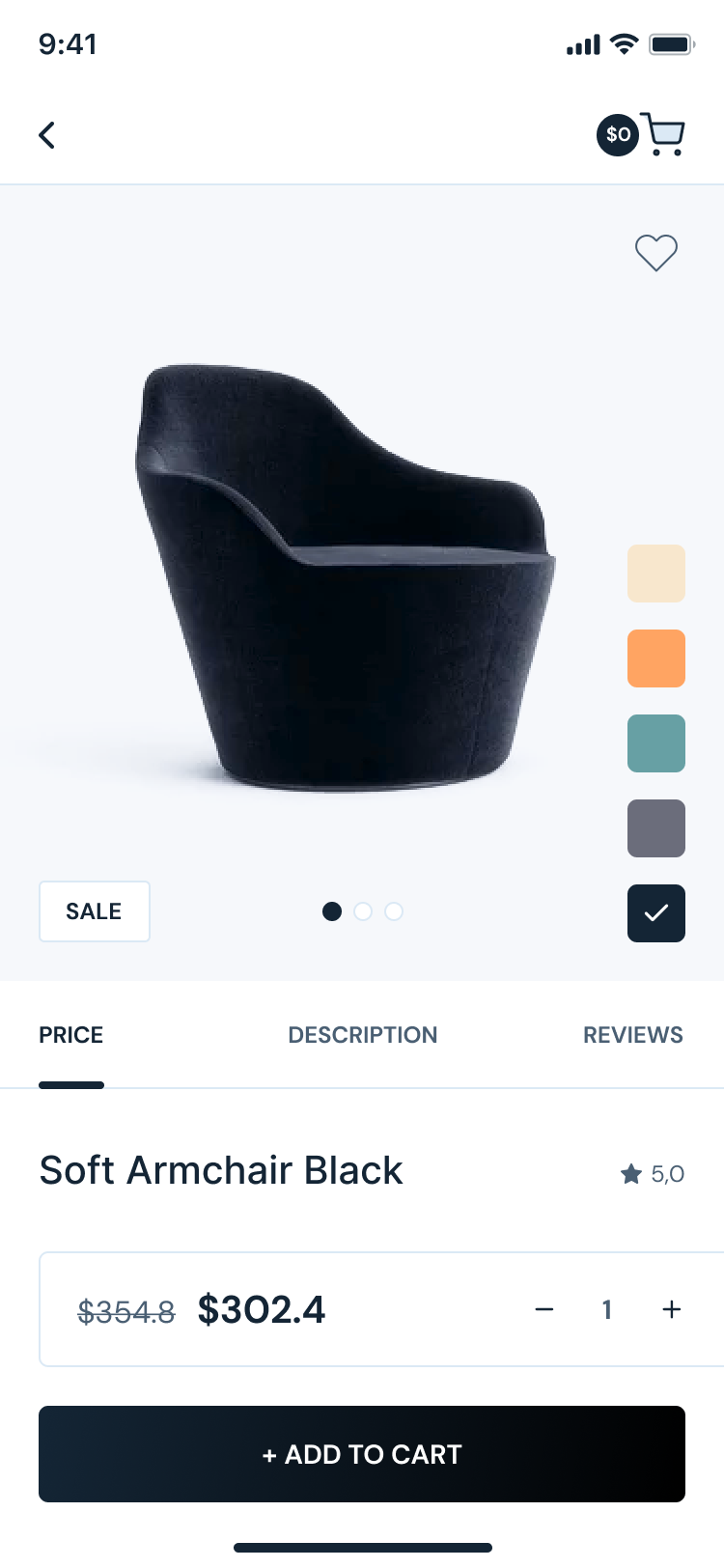
Task: Decrease quantity with the minus button
Action: pyautogui.click(x=544, y=1309)
